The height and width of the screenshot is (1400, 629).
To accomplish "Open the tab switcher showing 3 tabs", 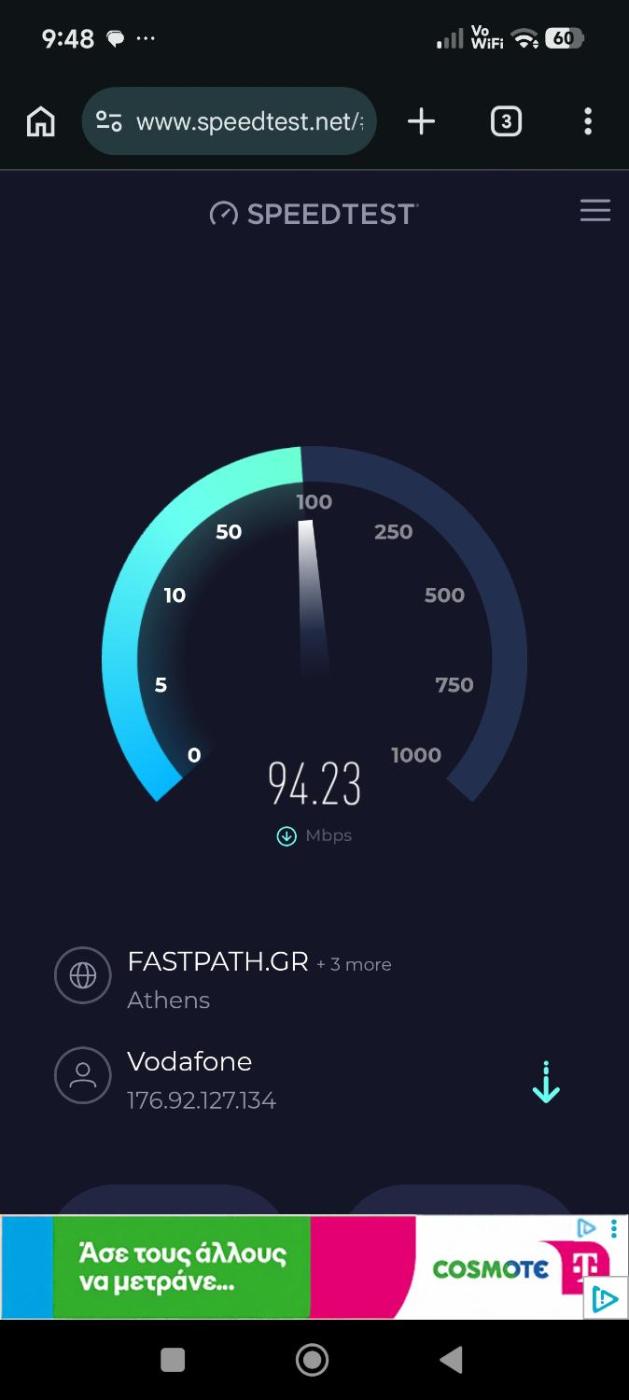I will [506, 122].
